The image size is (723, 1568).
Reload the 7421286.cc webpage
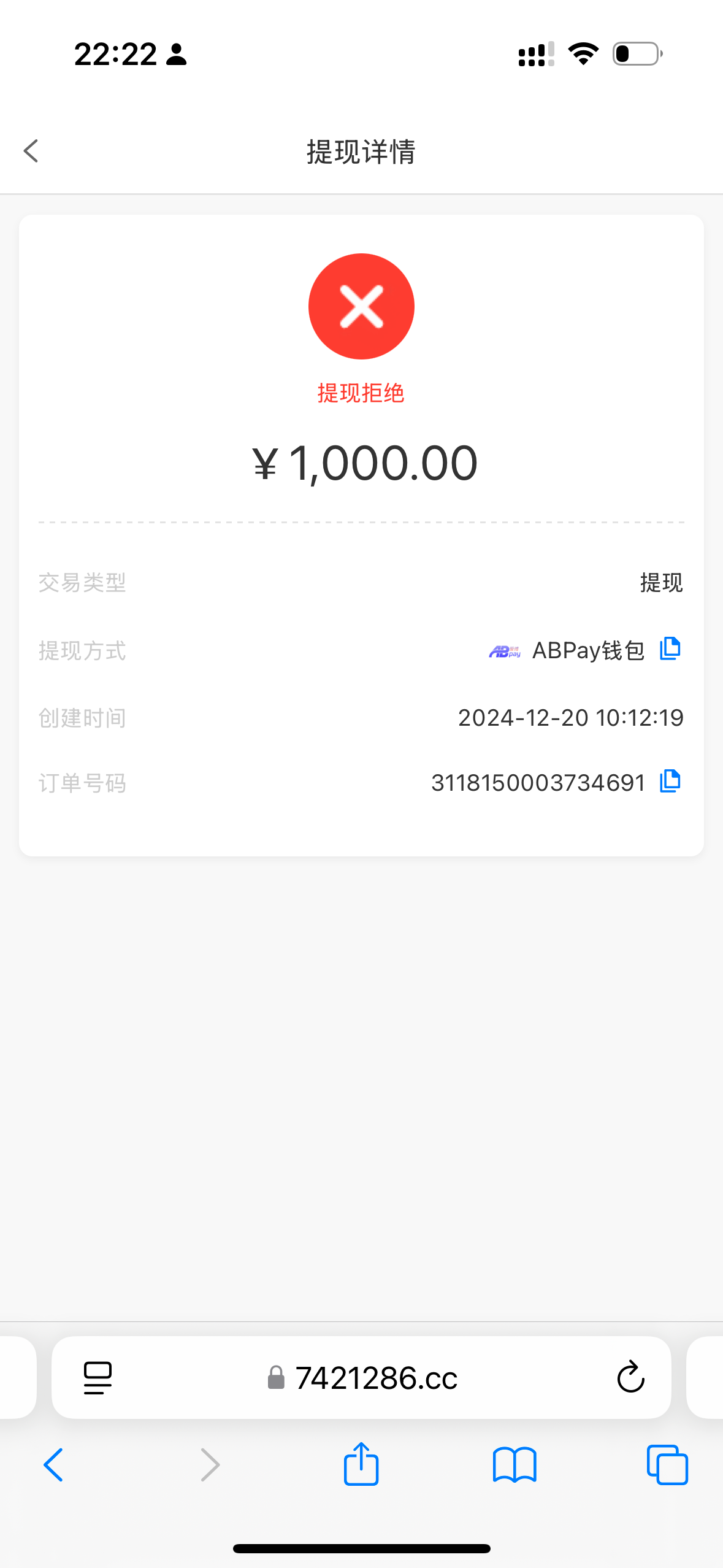[x=630, y=1377]
